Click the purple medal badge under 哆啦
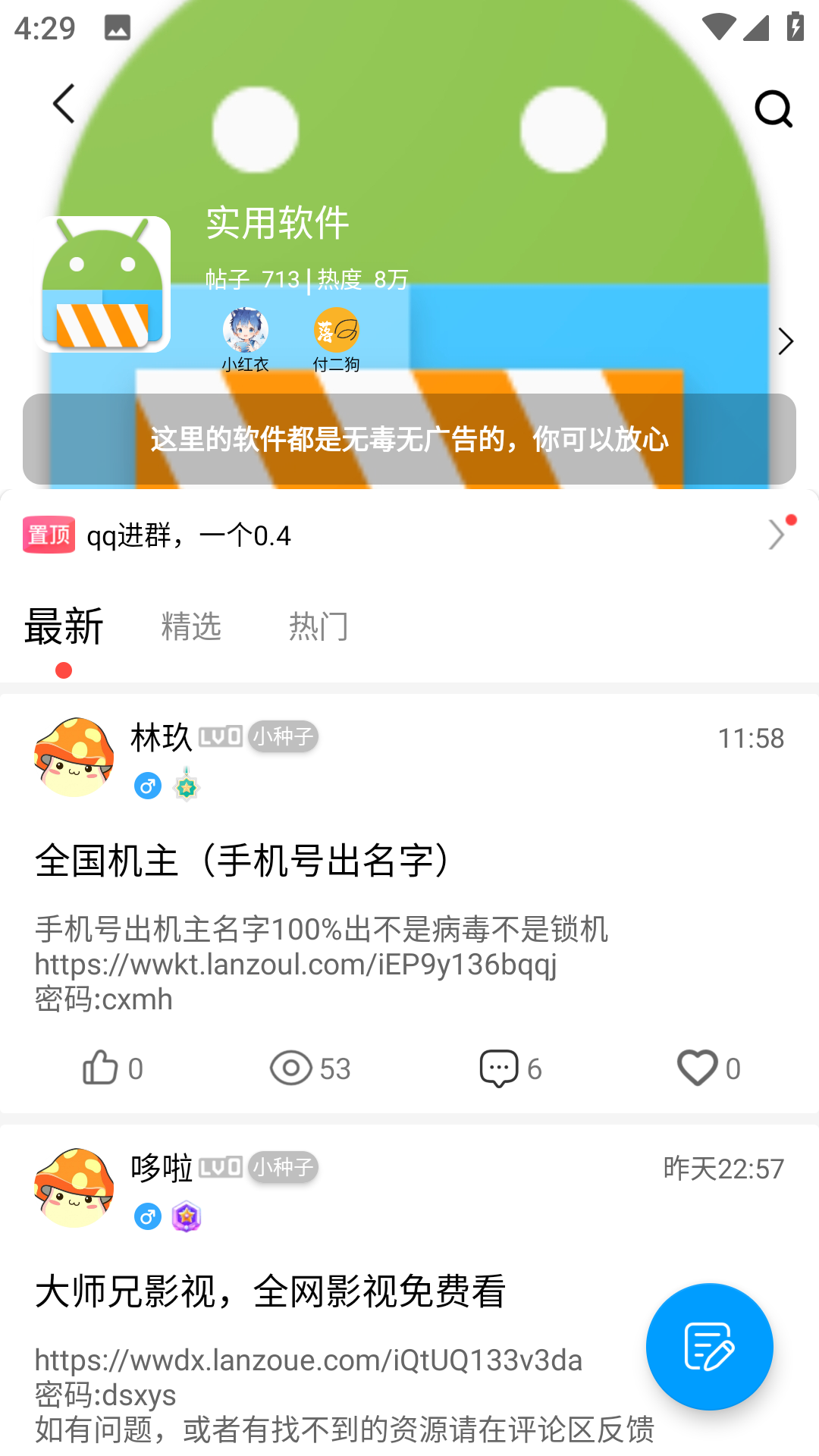The height and width of the screenshot is (1456, 819). point(186,1217)
